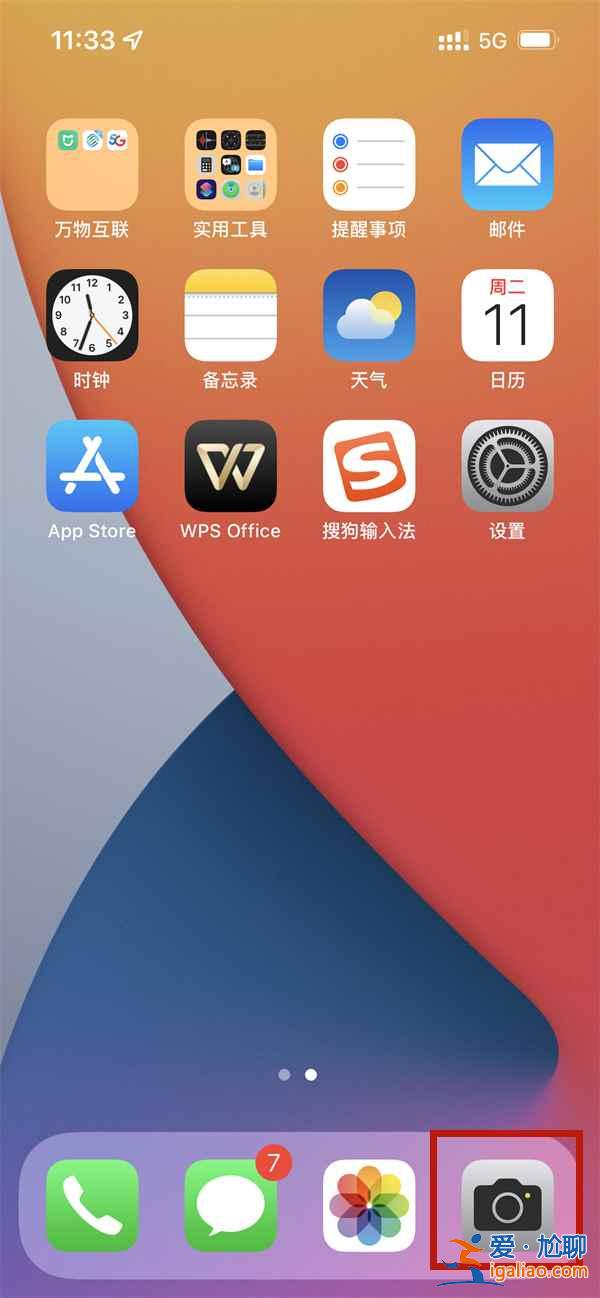Open the 日历 calendar app

(507, 315)
